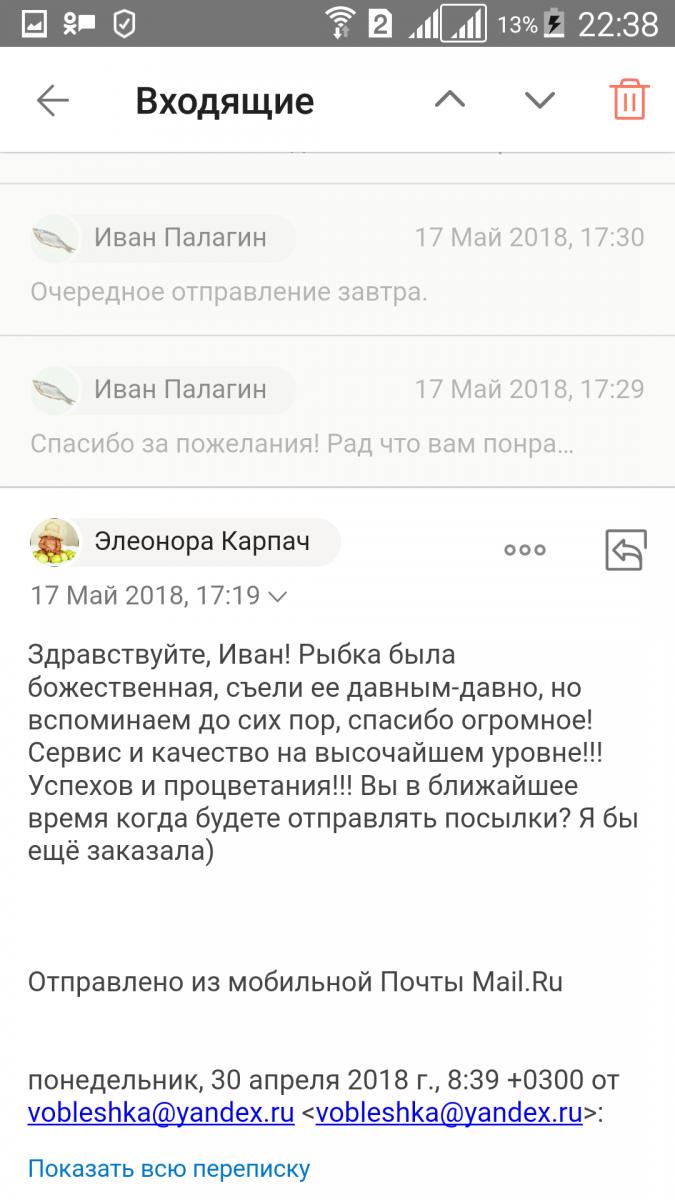Jump to the previous email with up arrow
675x1200 pixels.
[450, 100]
